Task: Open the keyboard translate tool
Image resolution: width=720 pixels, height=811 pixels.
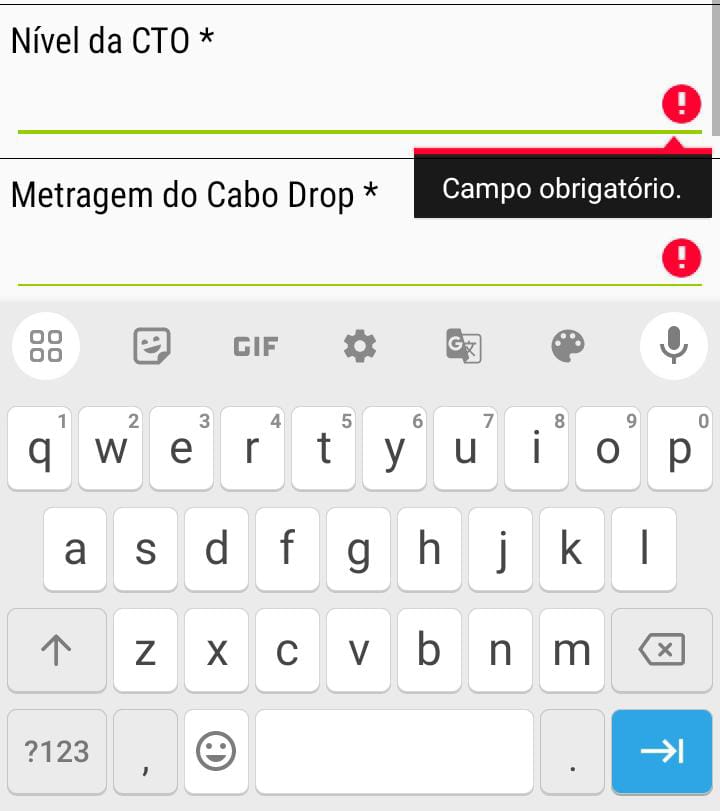Action: [464, 346]
